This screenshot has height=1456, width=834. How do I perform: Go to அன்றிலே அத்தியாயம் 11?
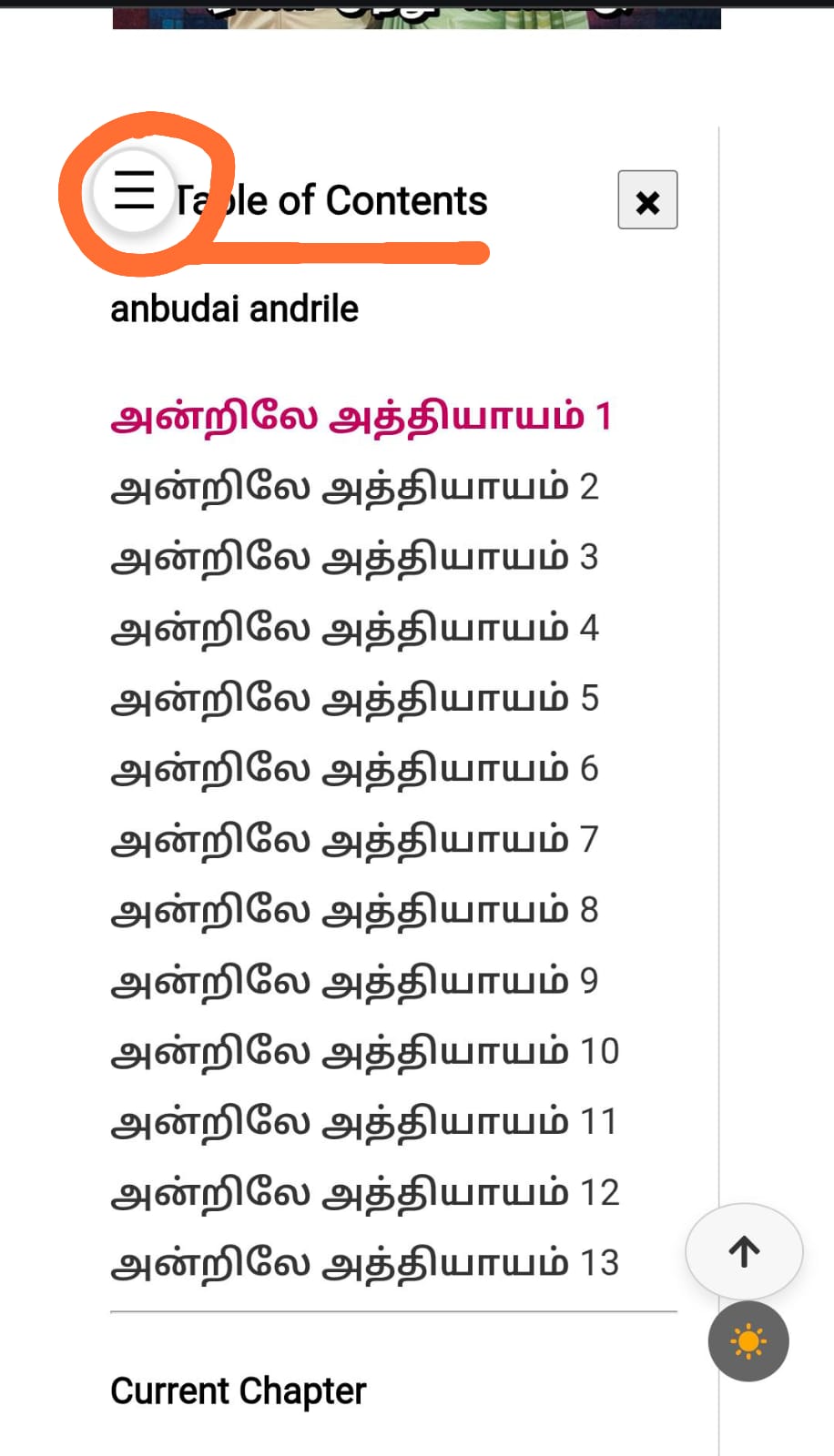tap(364, 1122)
